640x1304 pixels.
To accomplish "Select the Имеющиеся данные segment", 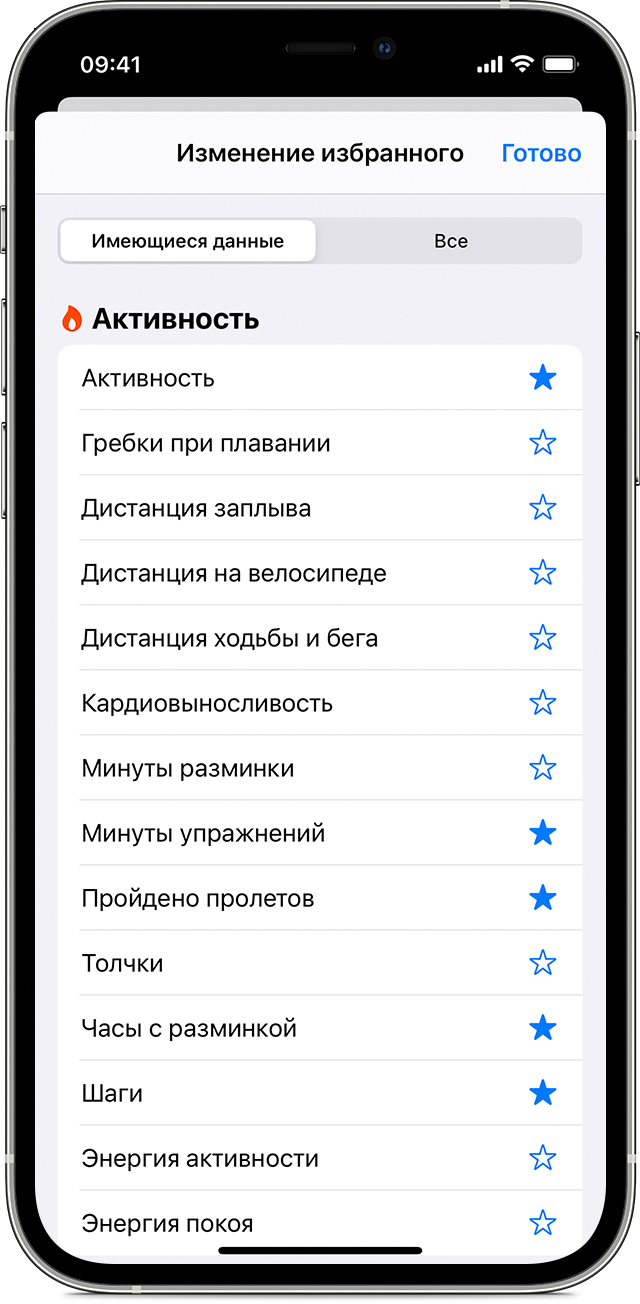I will (188, 241).
